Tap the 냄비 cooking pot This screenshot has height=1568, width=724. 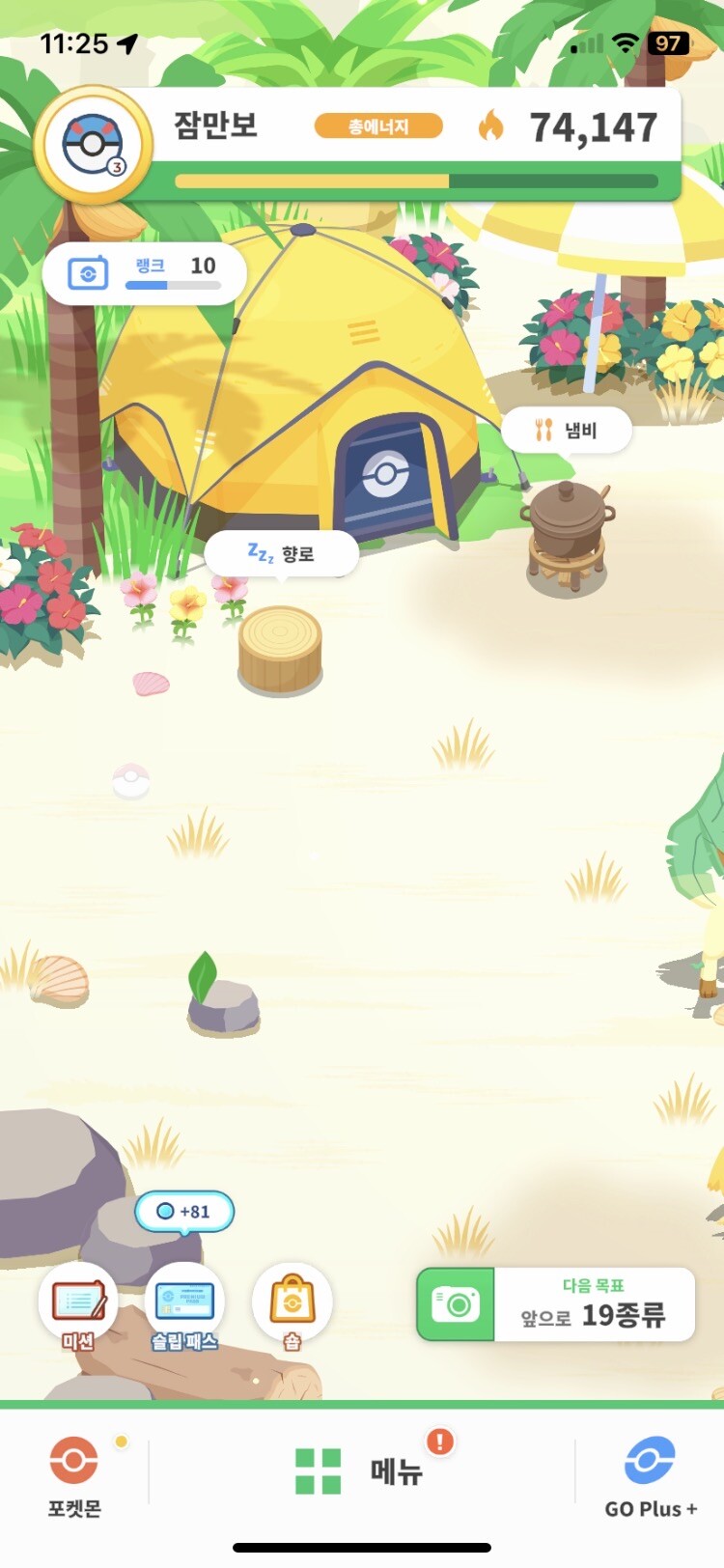point(568,526)
